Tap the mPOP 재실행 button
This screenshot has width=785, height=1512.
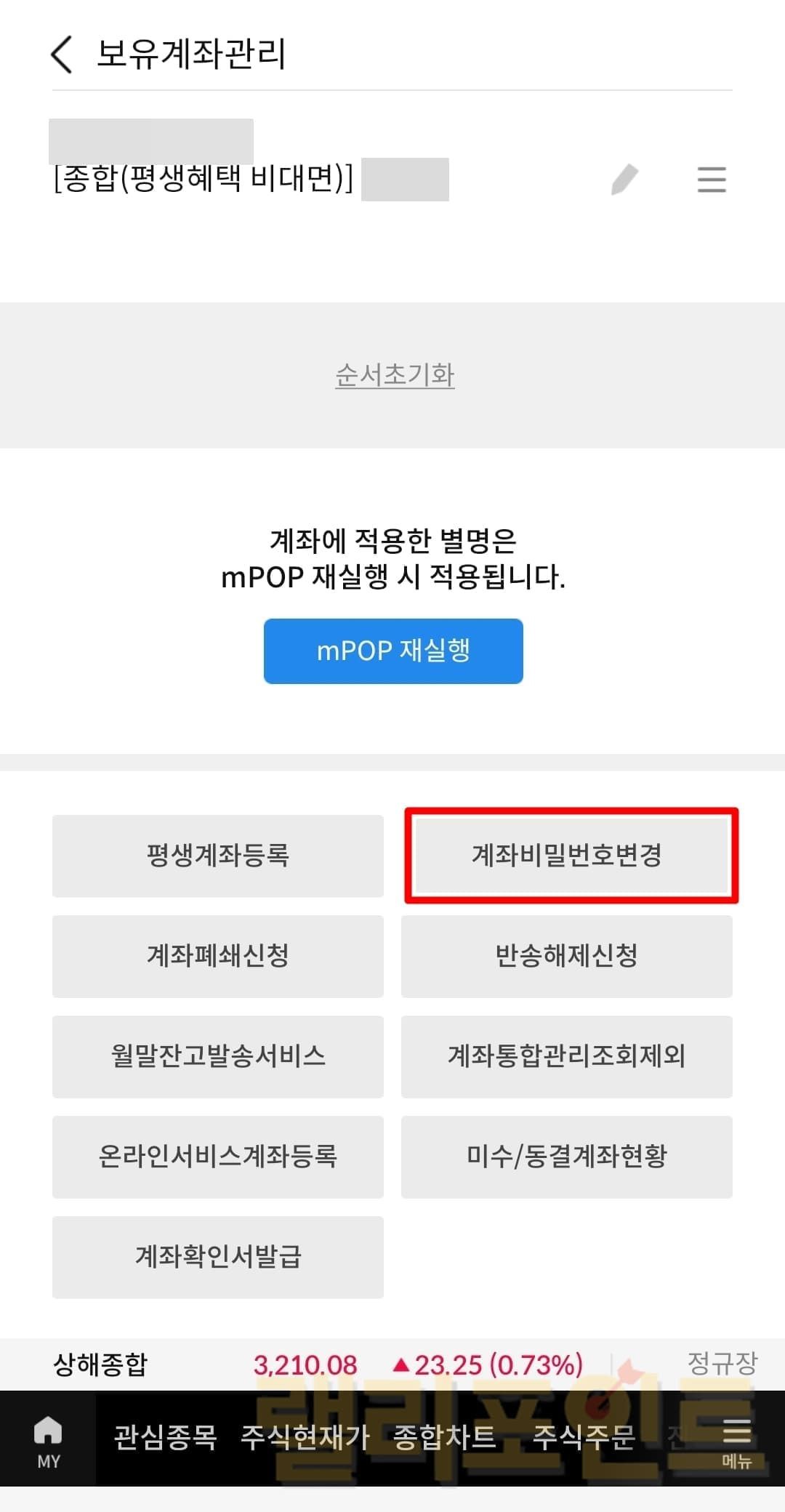click(393, 651)
